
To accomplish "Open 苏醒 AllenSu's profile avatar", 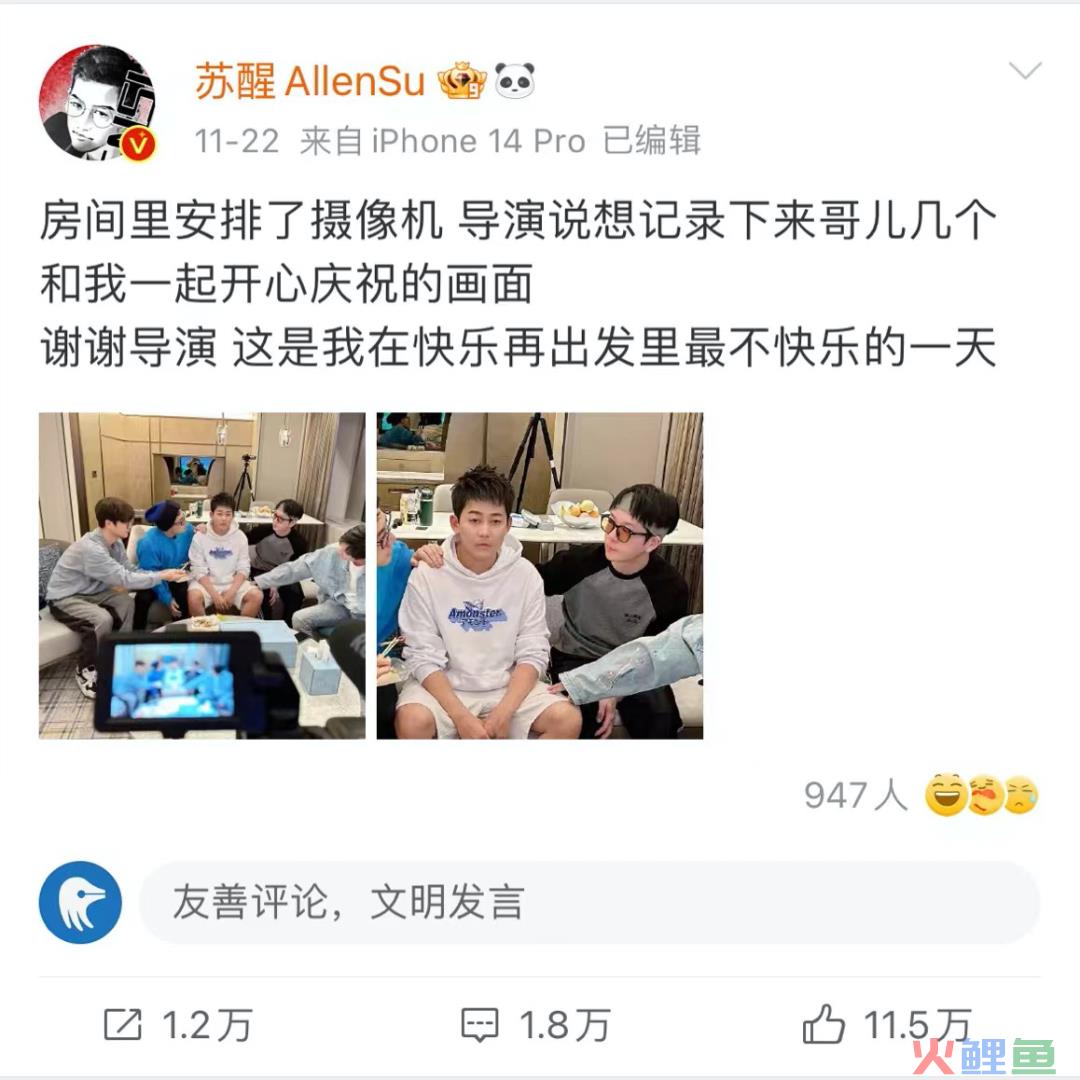I will (96, 101).
